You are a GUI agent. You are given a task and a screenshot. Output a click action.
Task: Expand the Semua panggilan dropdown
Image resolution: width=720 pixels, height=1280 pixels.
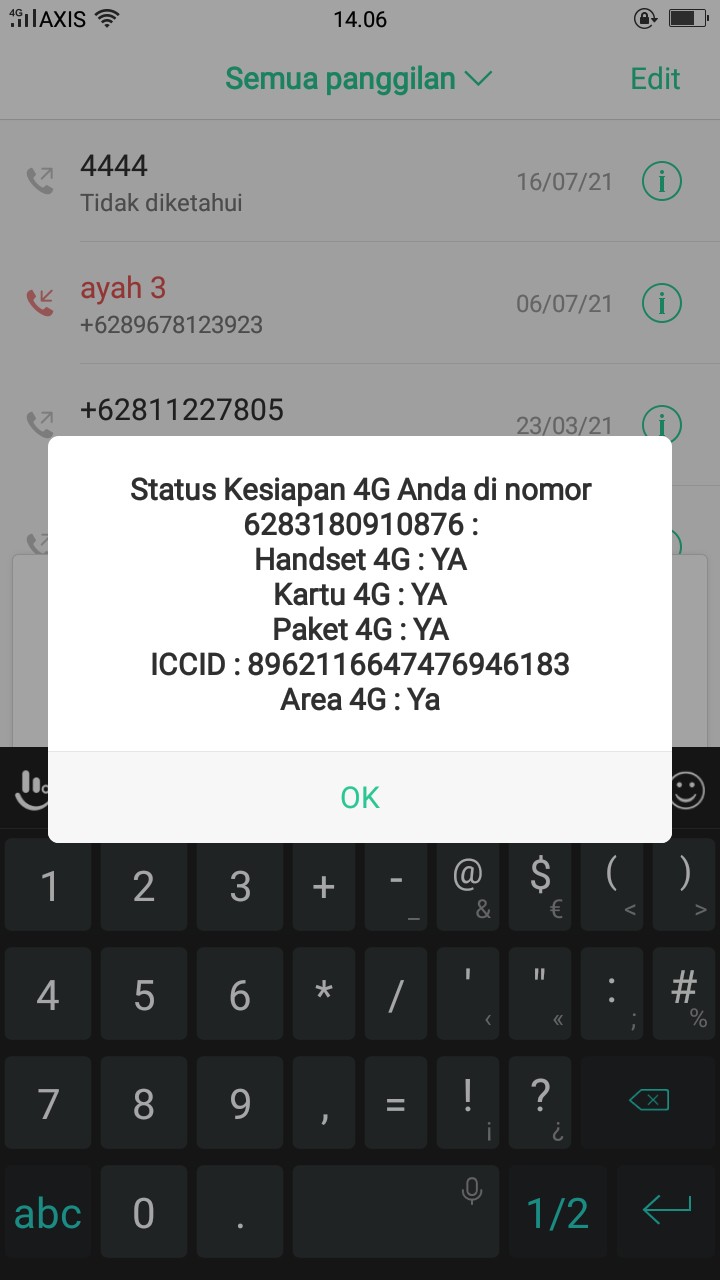pos(358,78)
